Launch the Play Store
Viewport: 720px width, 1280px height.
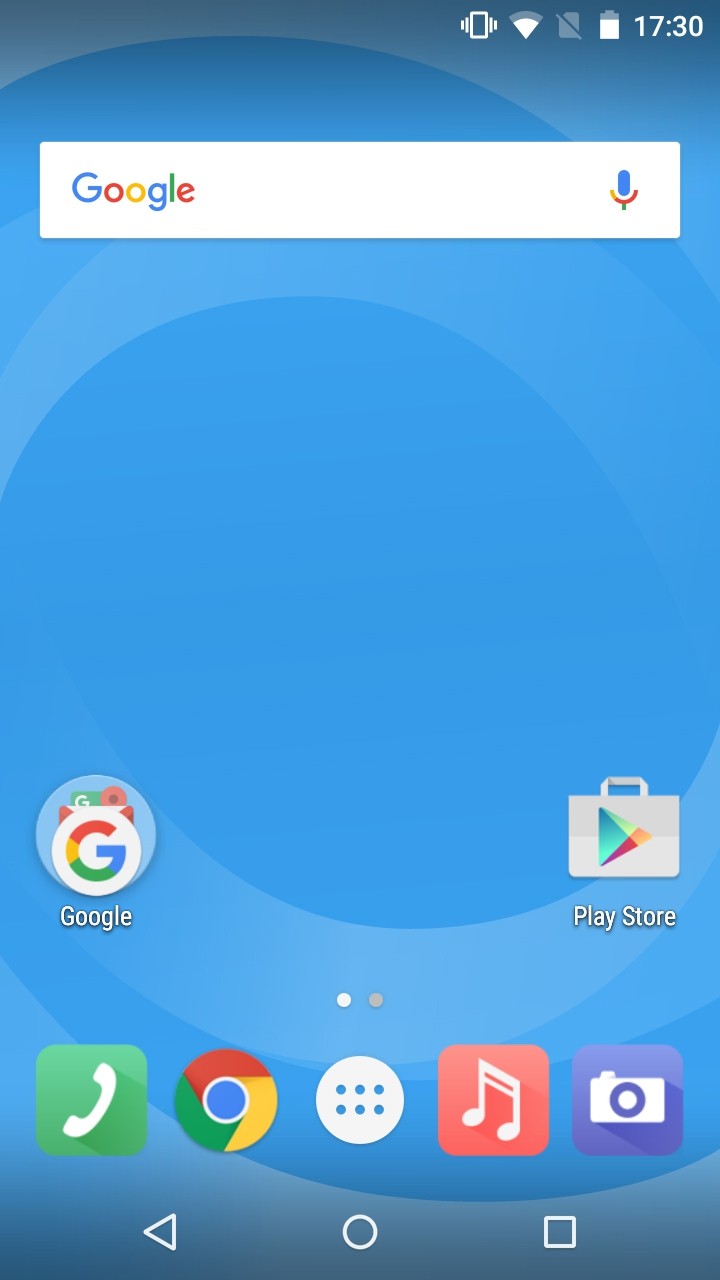coord(624,828)
